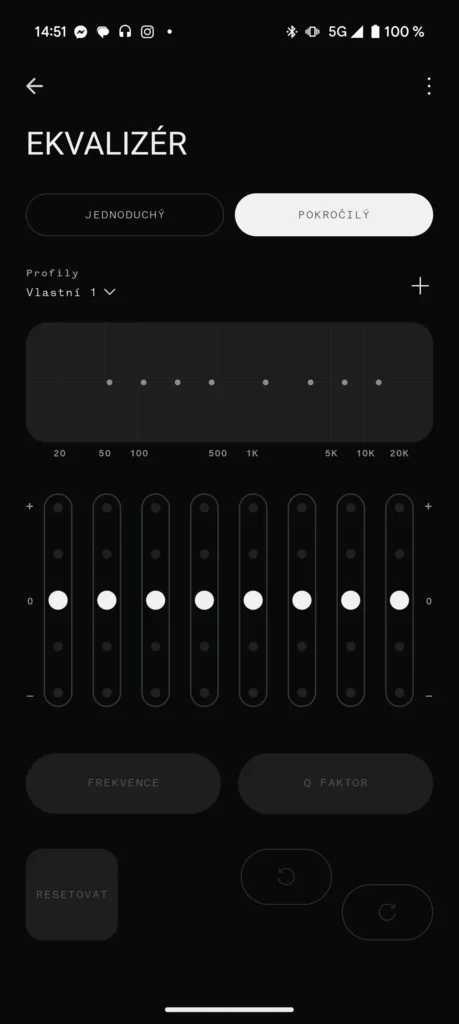The image size is (459, 1024).
Task: Tap the top dot on the first band slider
Action: coord(58,507)
